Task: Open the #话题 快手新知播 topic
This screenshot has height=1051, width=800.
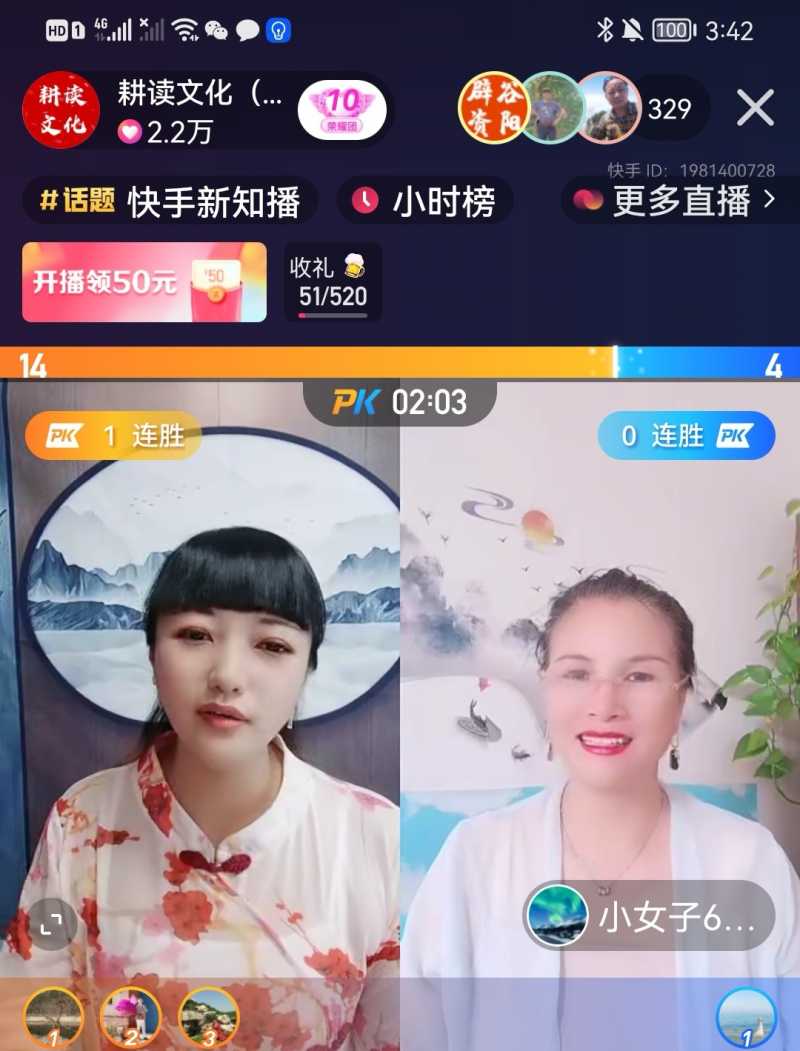Action: click(165, 201)
